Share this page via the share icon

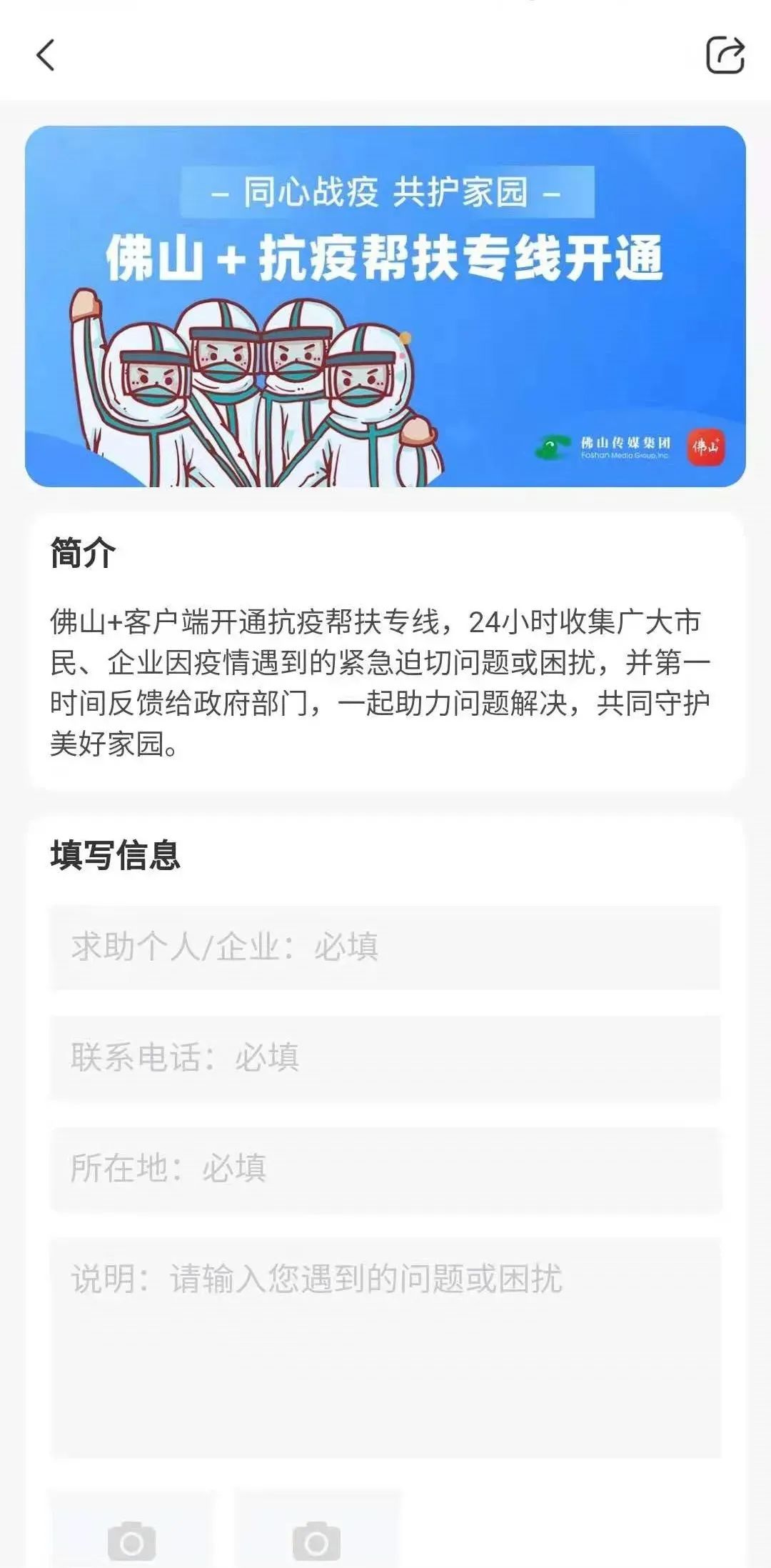click(725, 54)
